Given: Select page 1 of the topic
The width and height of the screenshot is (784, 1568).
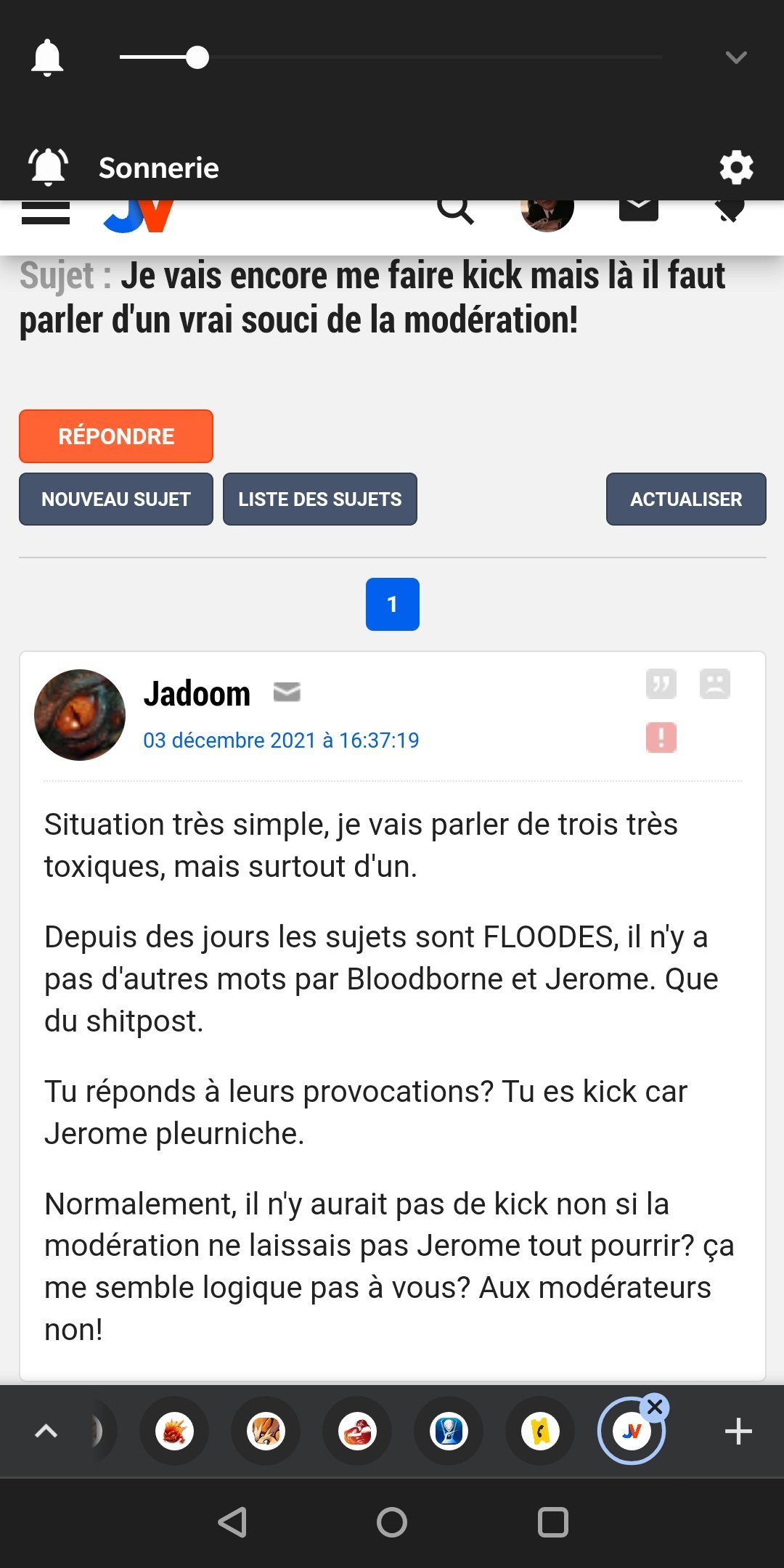Looking at the screenshot, I should [392, 604].
